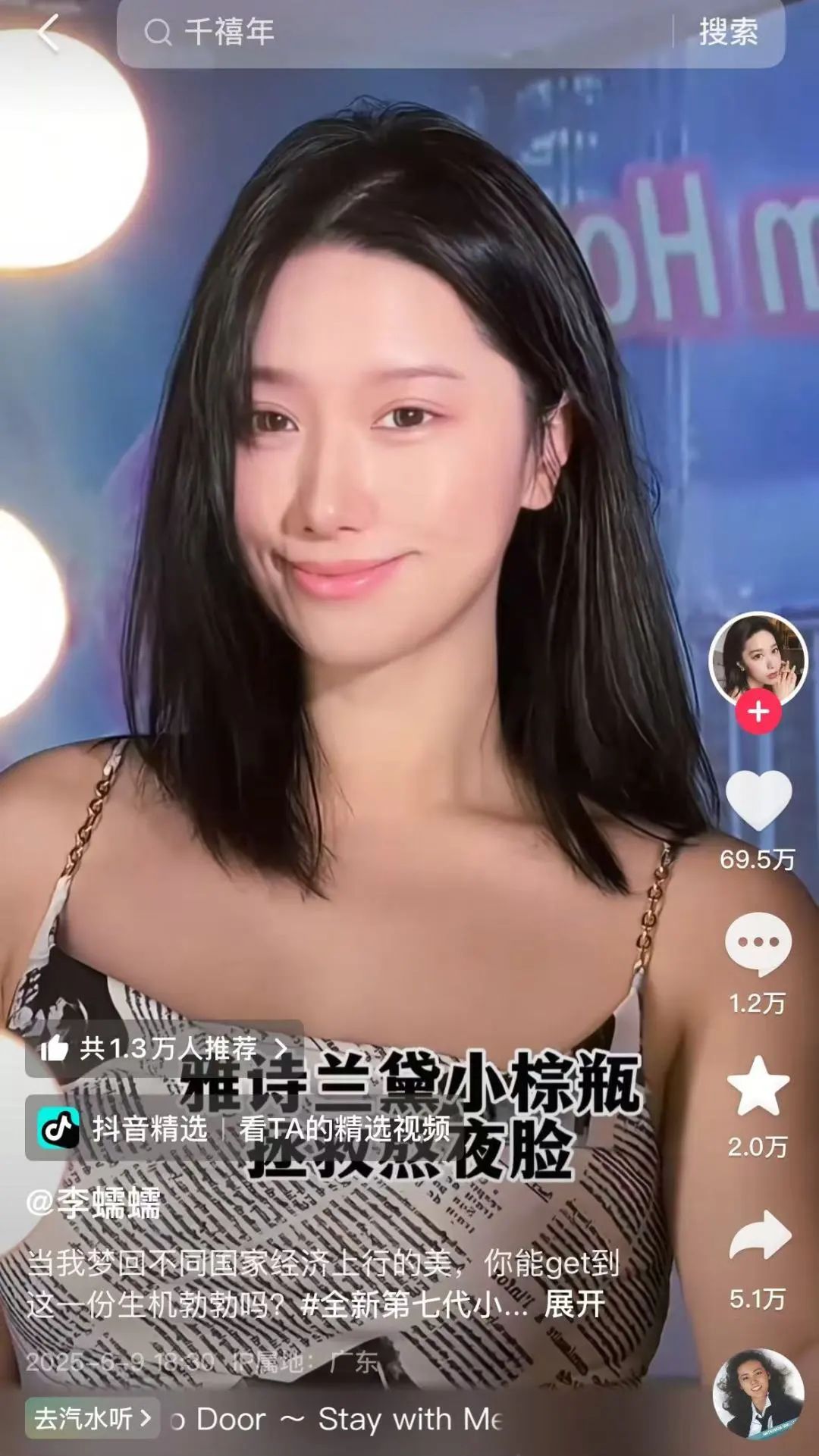This screenshot has height=1456, width=819.
Task: Go back using the top-left arrow
Action: 49,33
